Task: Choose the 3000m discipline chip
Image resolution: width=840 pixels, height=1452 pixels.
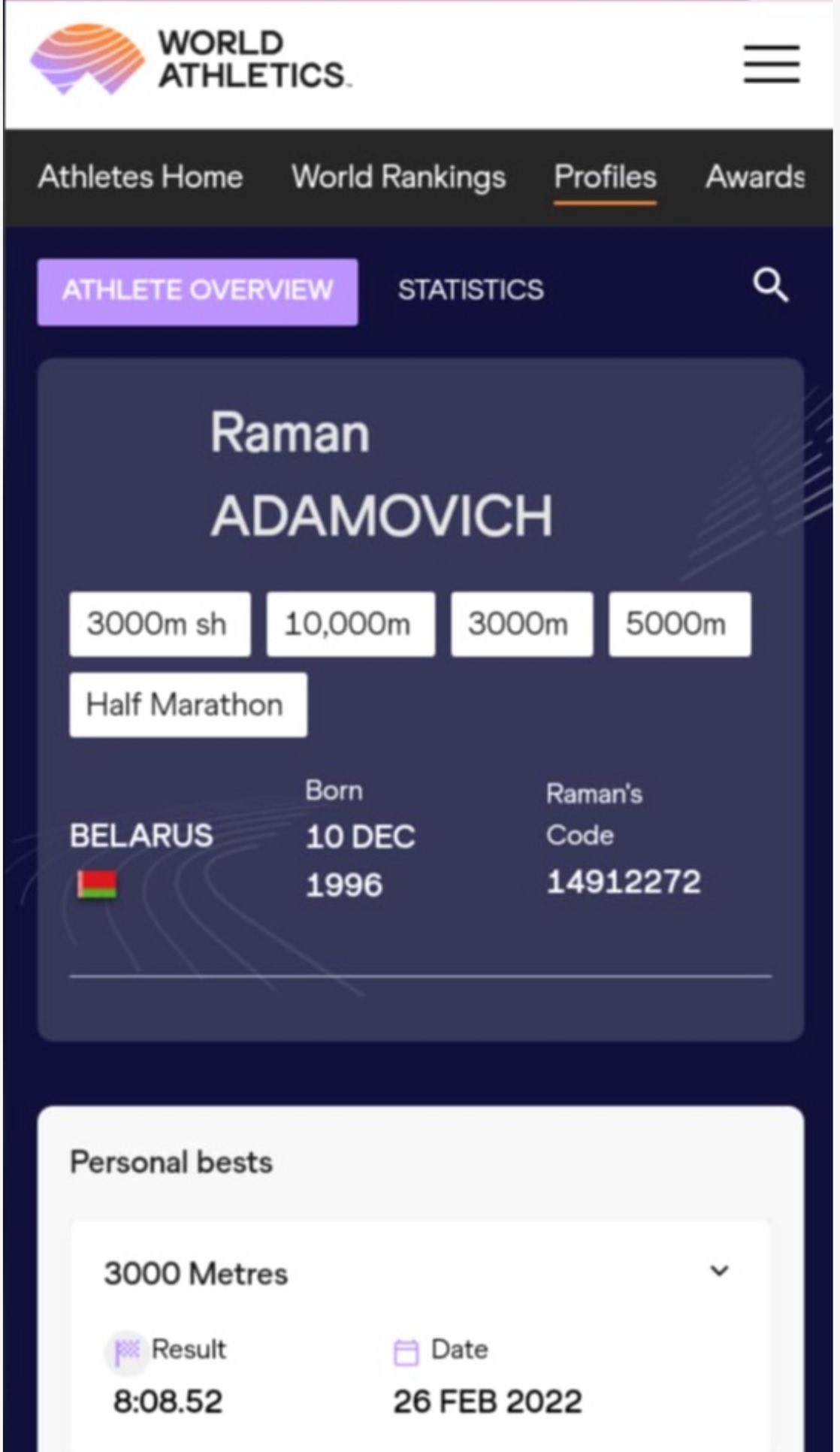Action: click(x=522, y=624)
